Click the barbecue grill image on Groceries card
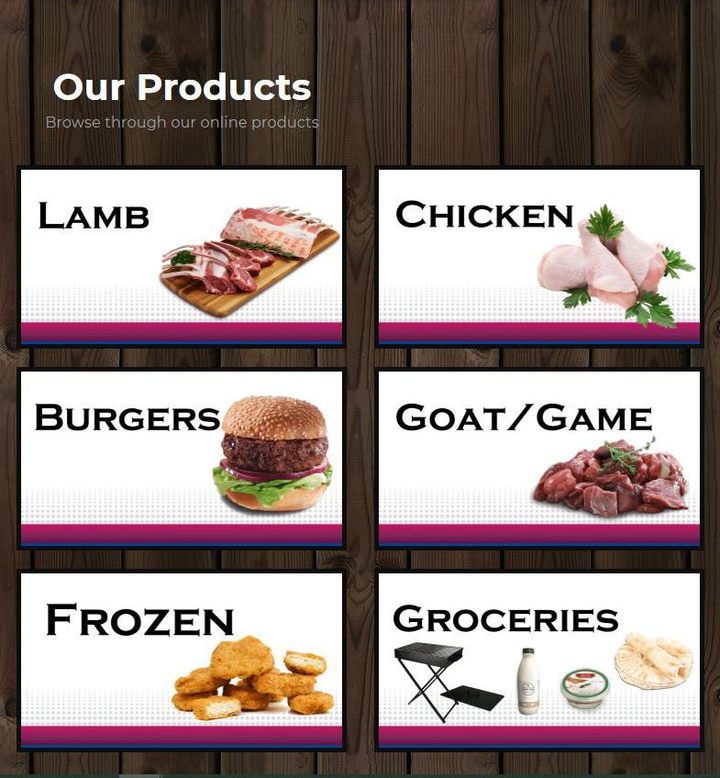 tap(445, 675)
